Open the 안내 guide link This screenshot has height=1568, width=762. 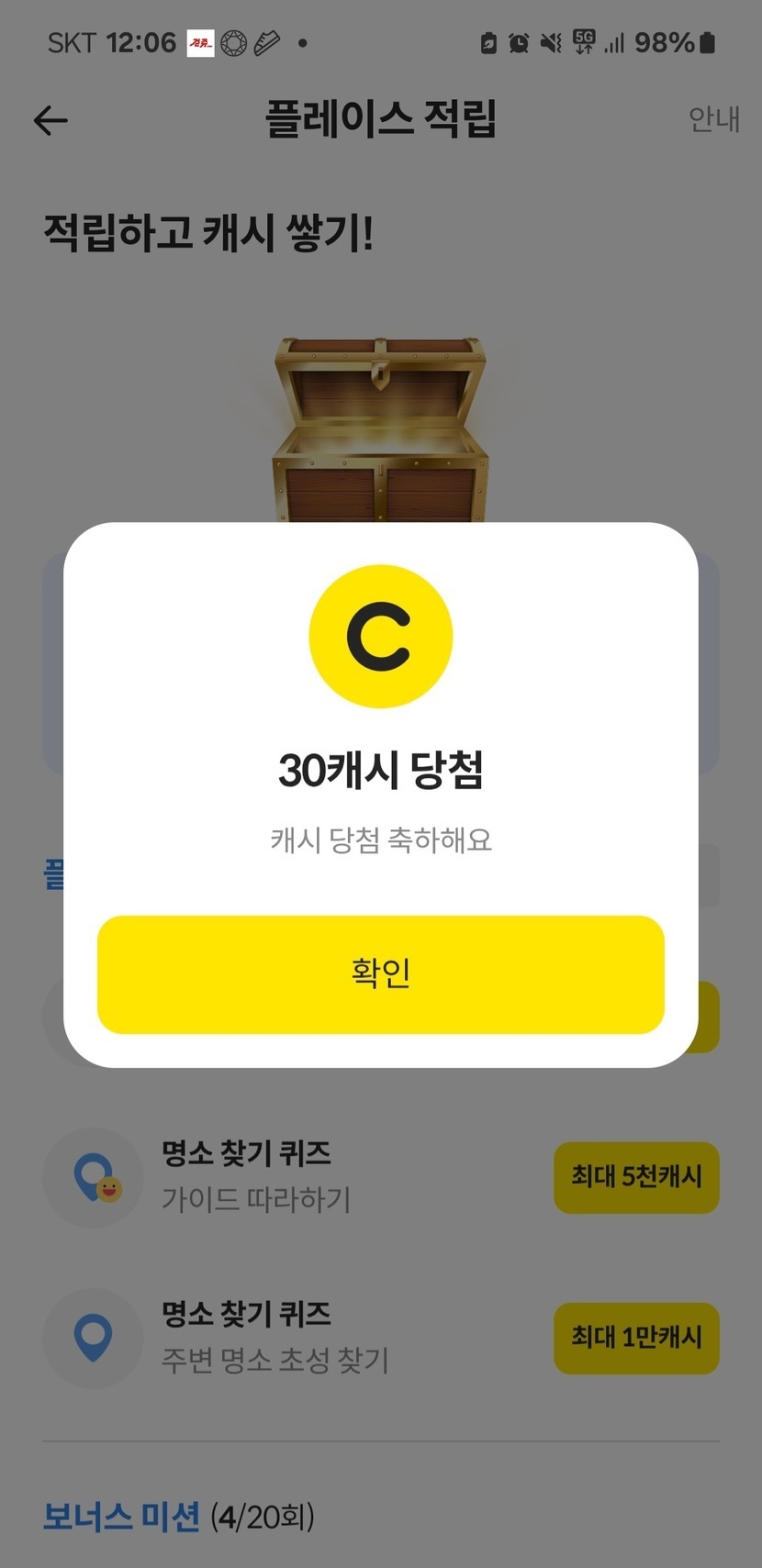(x=713, y=119)
